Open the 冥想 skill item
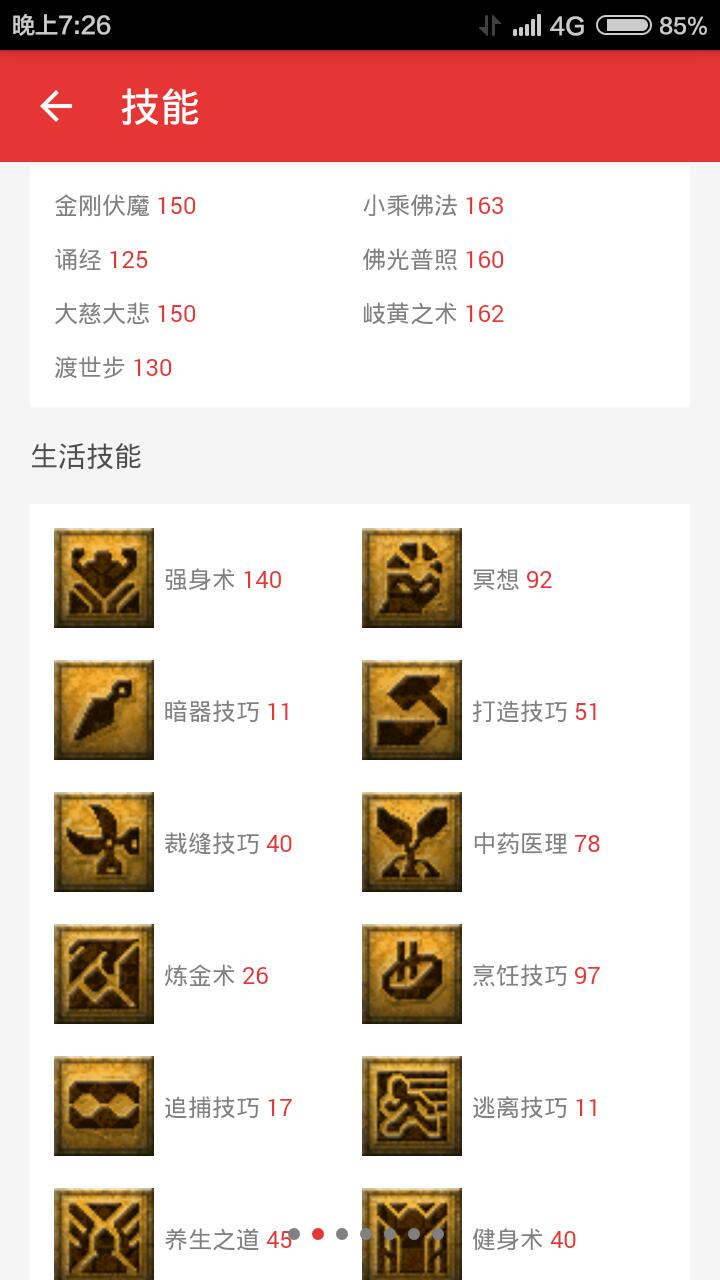720x1280 pixels. tap(412, 578)
